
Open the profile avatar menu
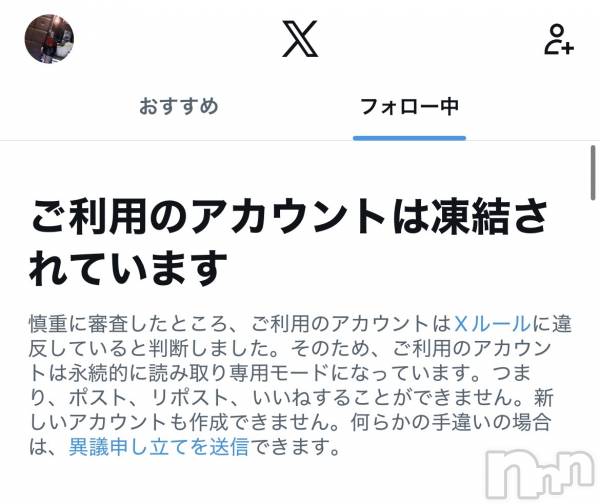click(x=49, y=39)
